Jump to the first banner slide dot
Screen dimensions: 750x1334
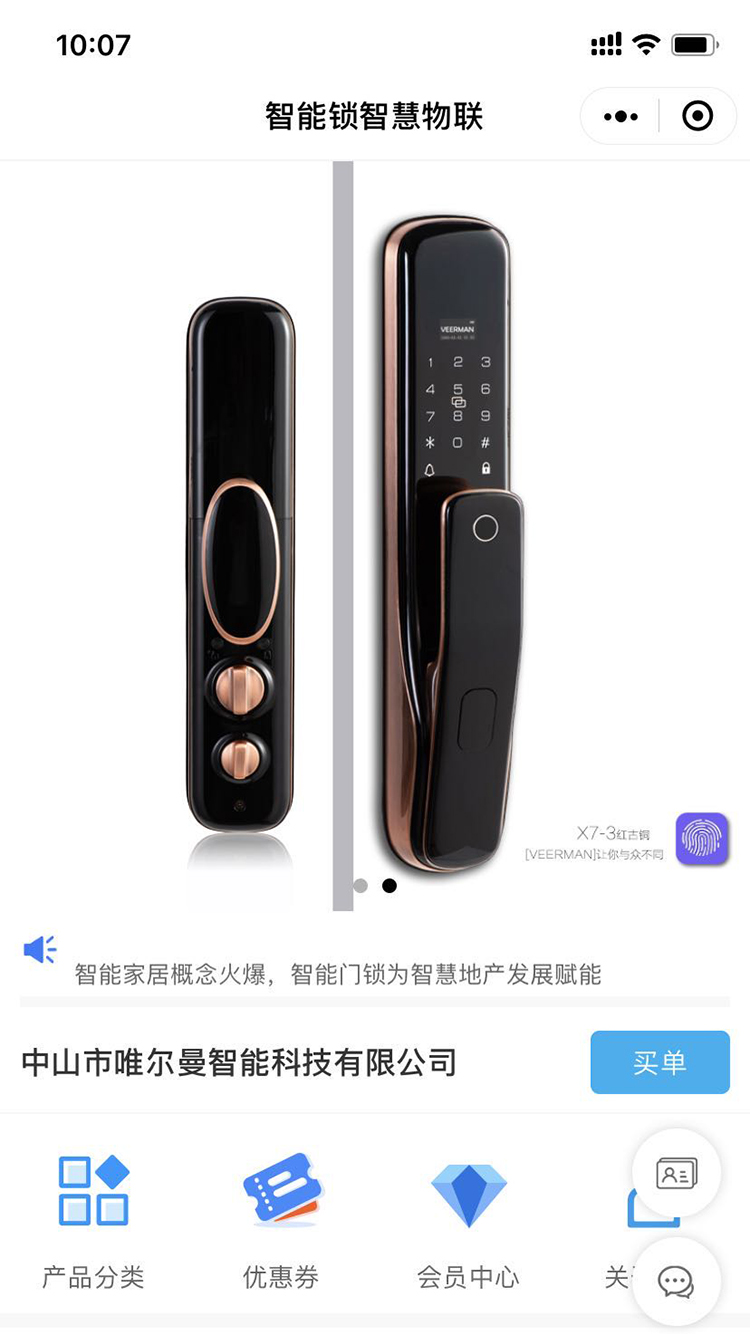(361, 885)
